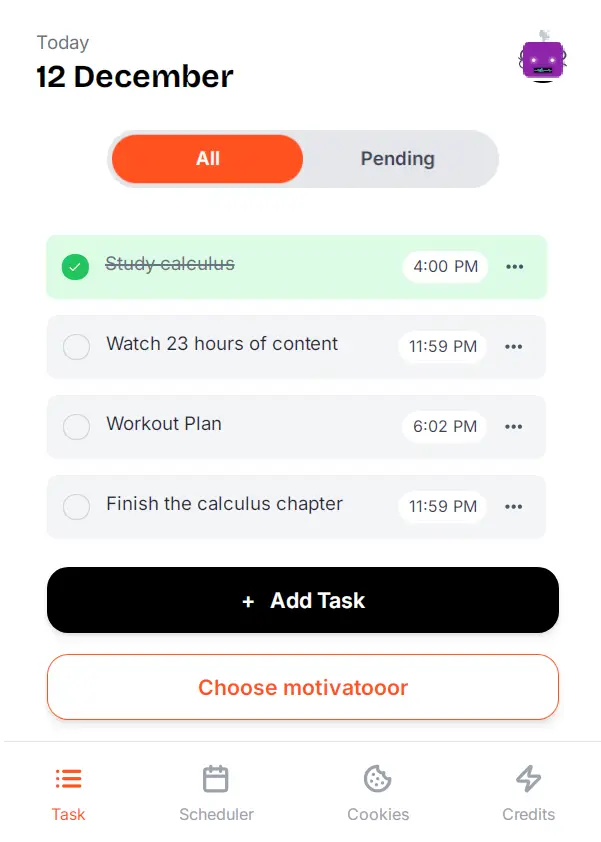Switch to the Credits tab
Image resolution: width=601 pixels, height=842 pixels.
click(528, 793)
